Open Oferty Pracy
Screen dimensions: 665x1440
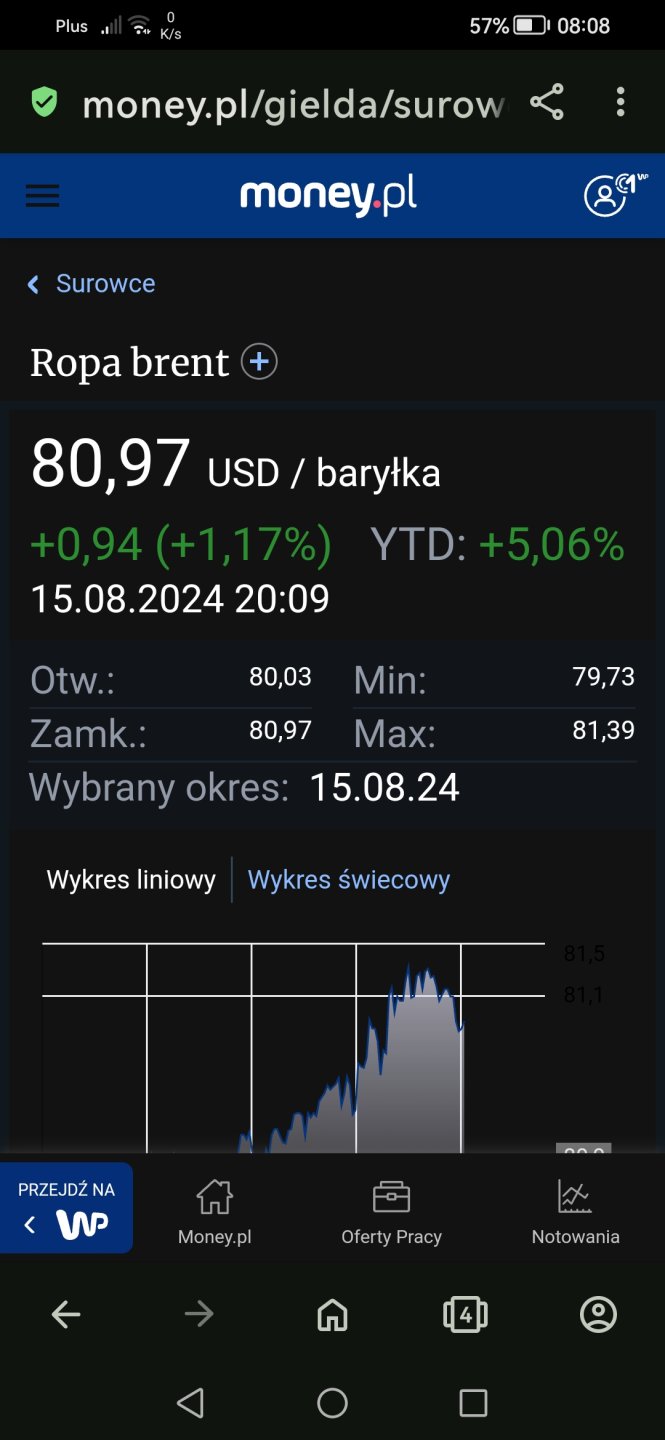point(391,1212)
